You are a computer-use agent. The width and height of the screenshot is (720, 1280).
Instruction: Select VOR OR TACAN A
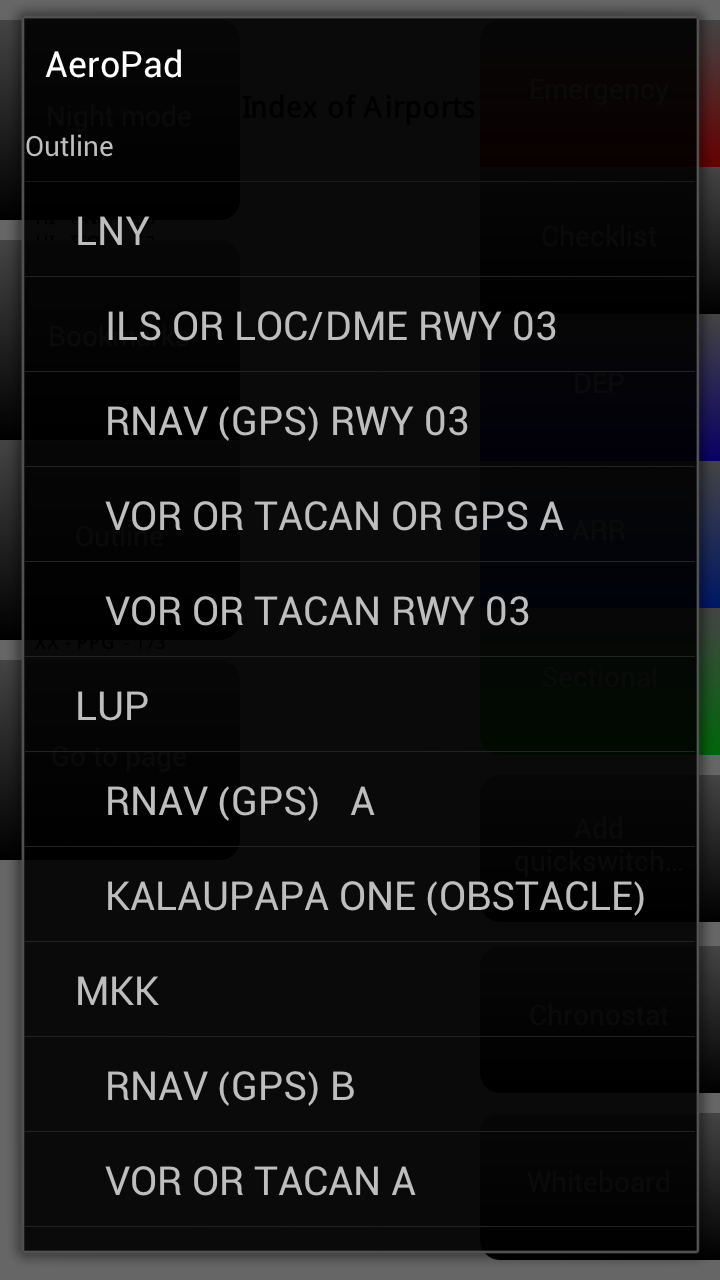(360, 1180)
